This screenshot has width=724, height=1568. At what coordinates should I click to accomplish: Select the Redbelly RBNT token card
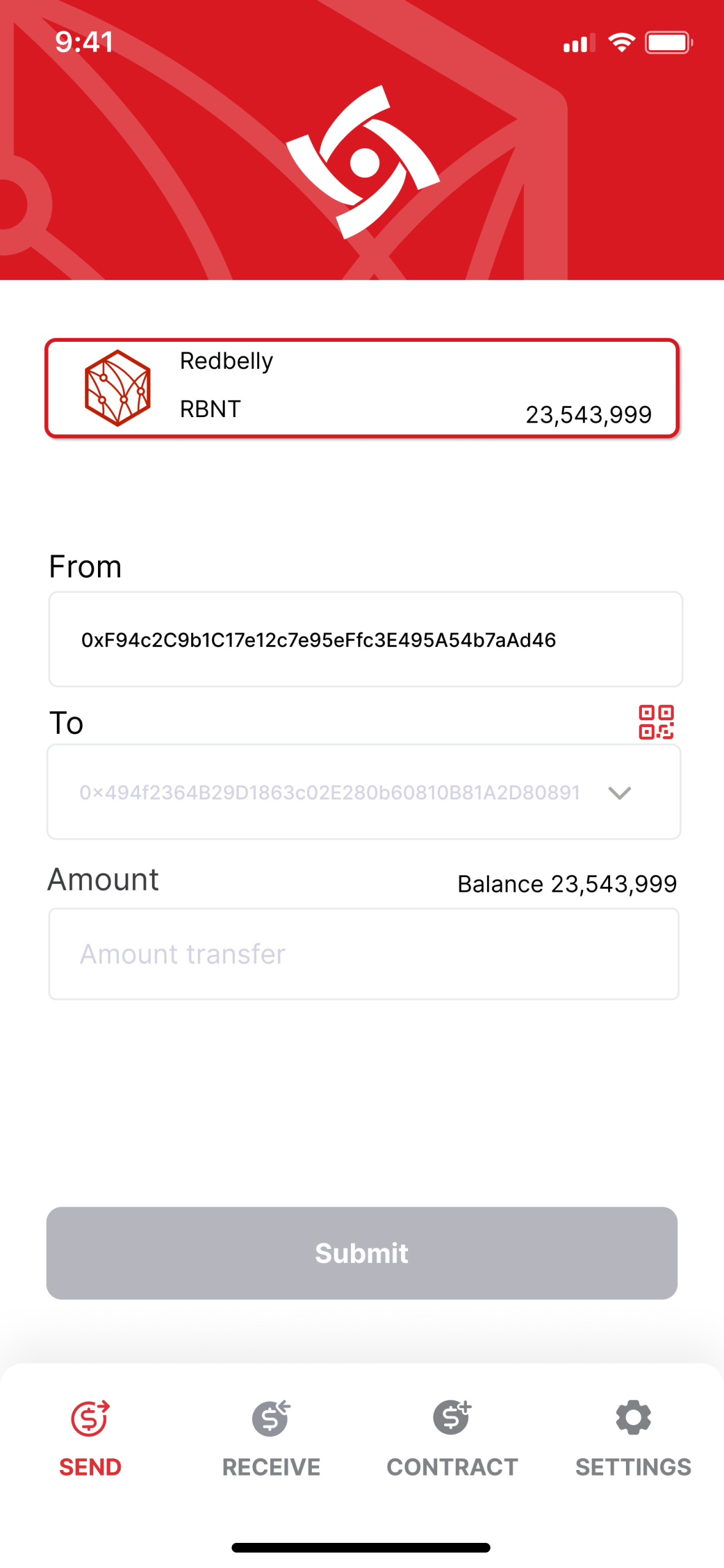pyautogui.click(x=361, y=388)
